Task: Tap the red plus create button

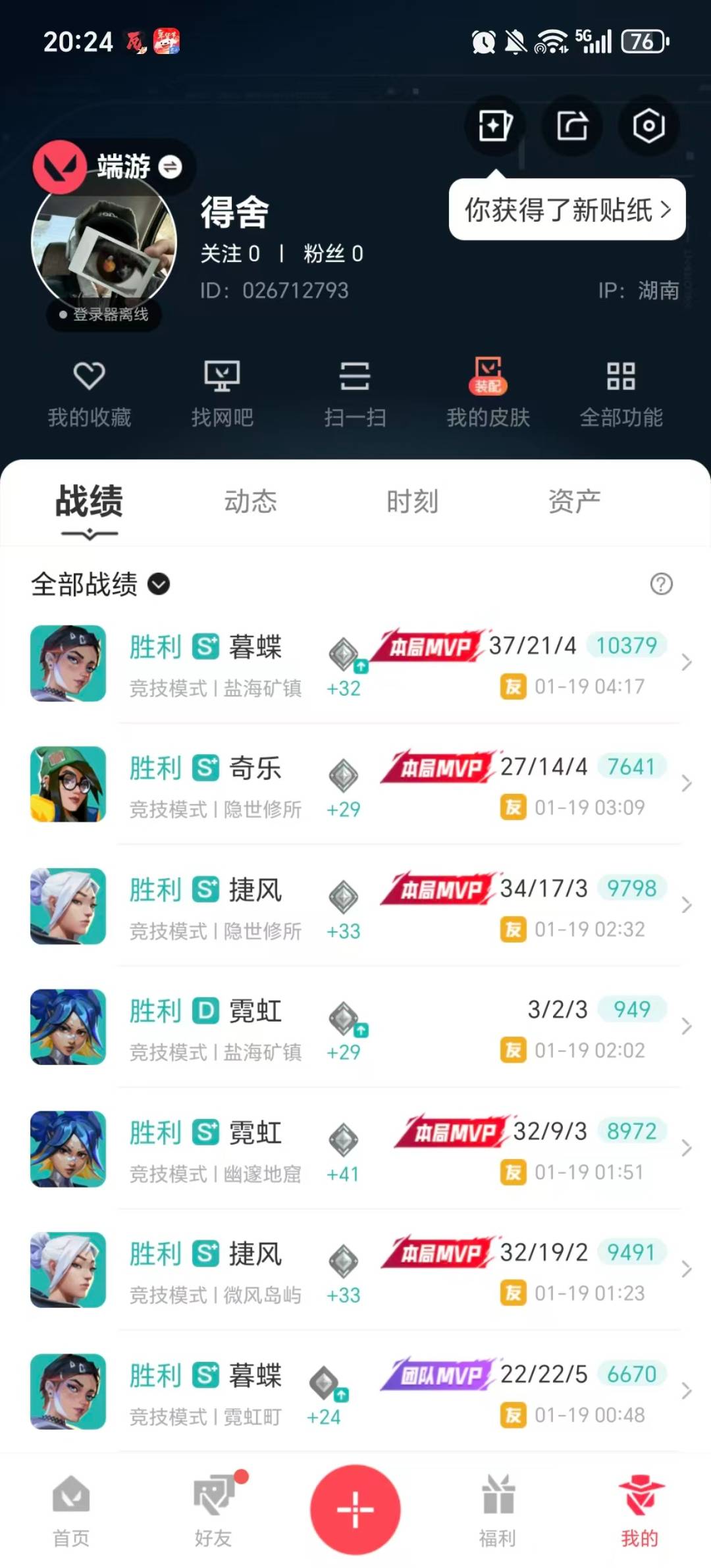Action: pos(355,1509)
